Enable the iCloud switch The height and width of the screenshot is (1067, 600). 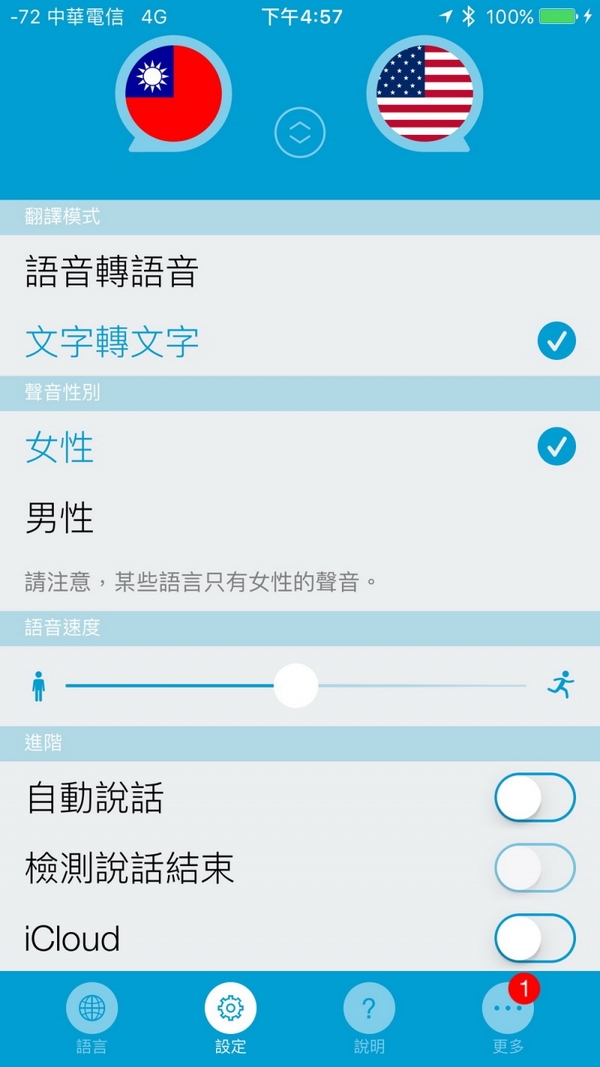tap(535, 938)
